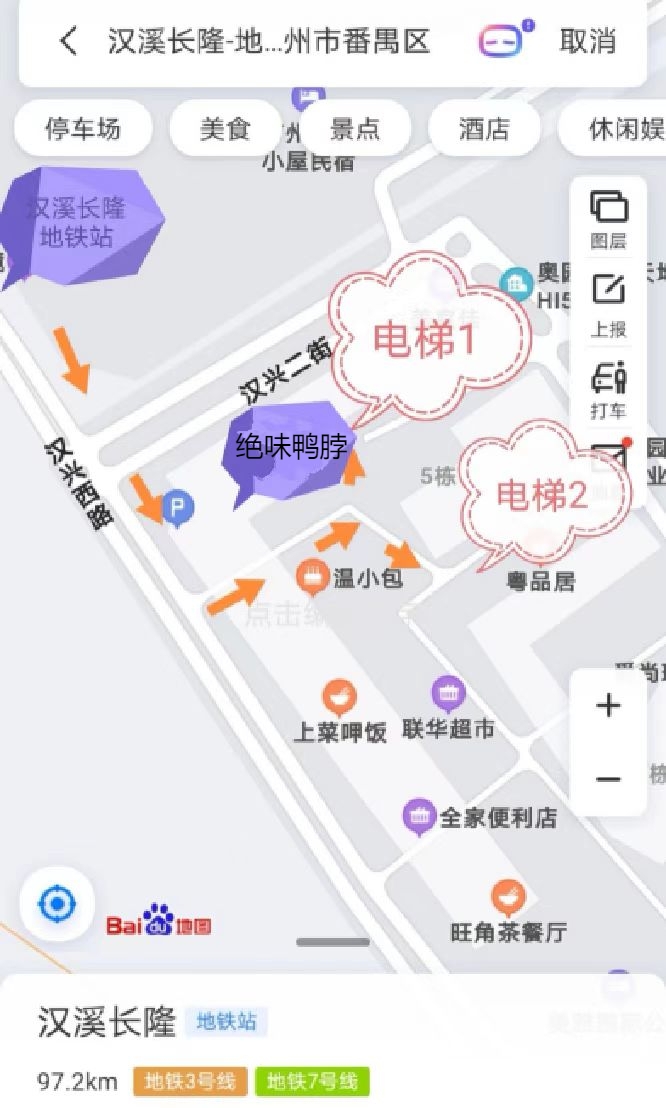Screen dimensions: 666x1108
Task: Tap the 休闲娱乐 chip
Action: pos(614,129)
